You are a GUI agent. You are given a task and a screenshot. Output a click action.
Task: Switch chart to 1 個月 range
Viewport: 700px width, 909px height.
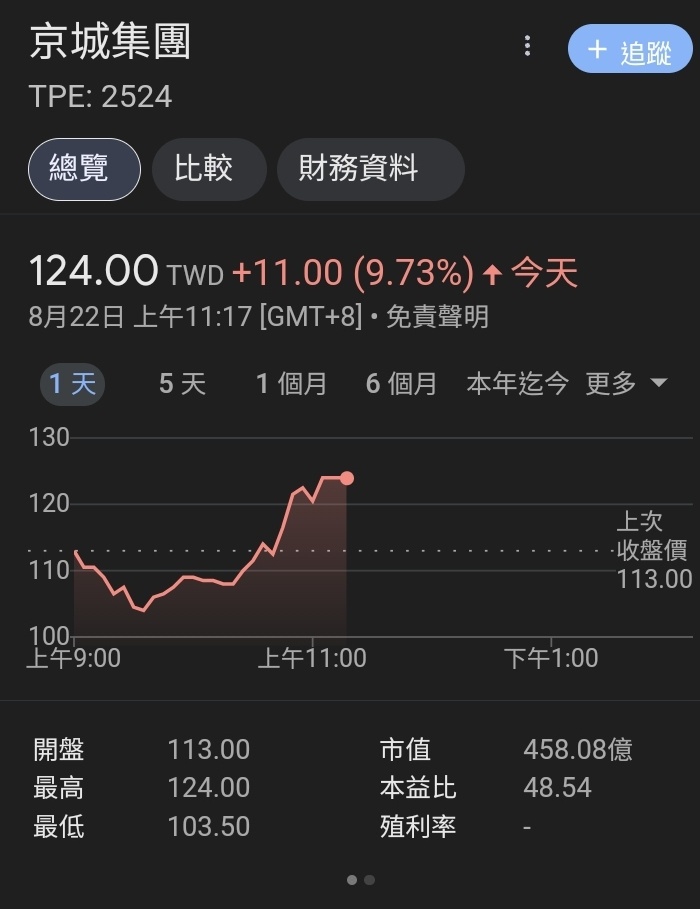click(291, 384)
